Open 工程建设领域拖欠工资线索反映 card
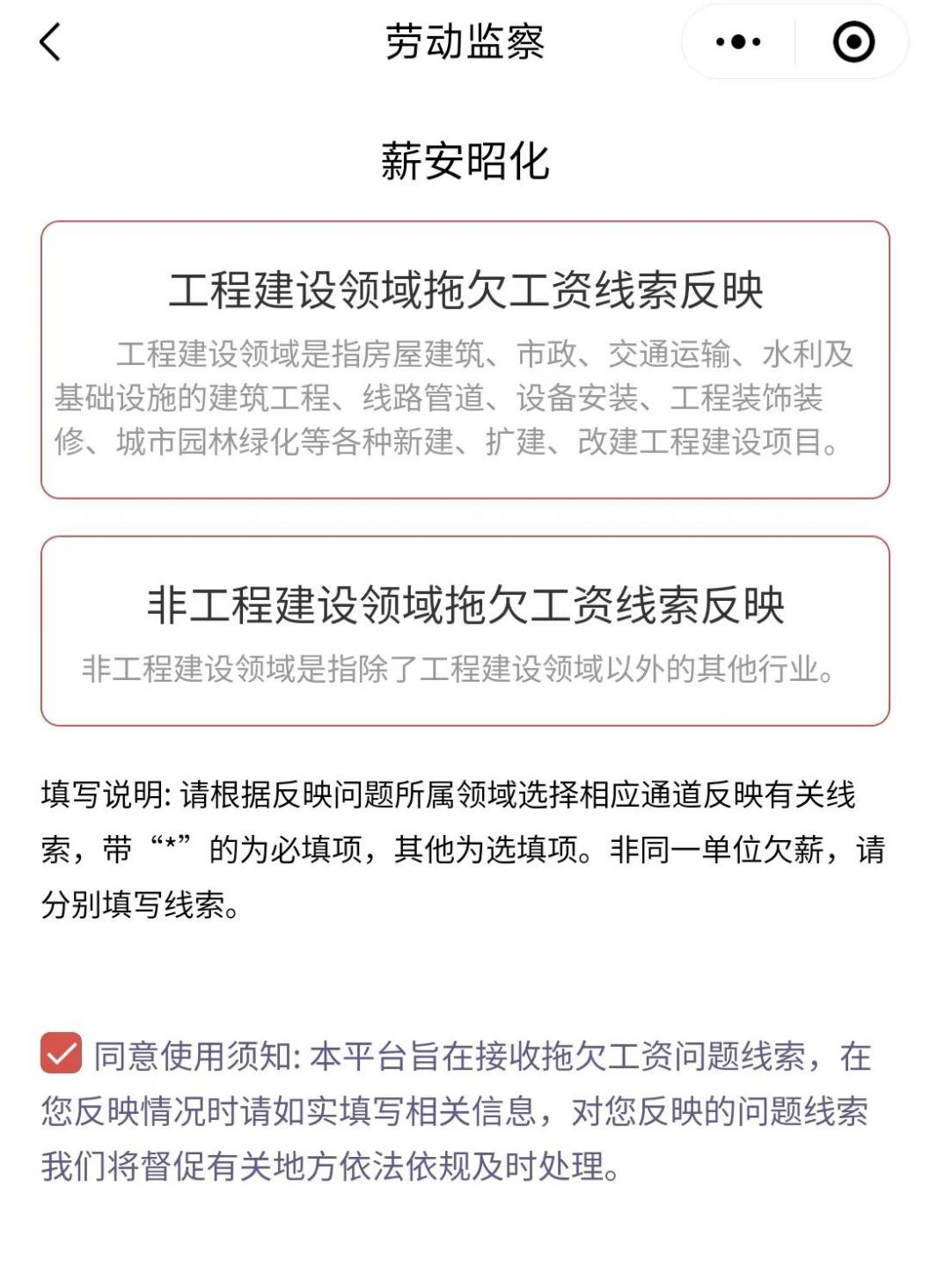This screenshot has height=1288, width=930. (465, 359)
